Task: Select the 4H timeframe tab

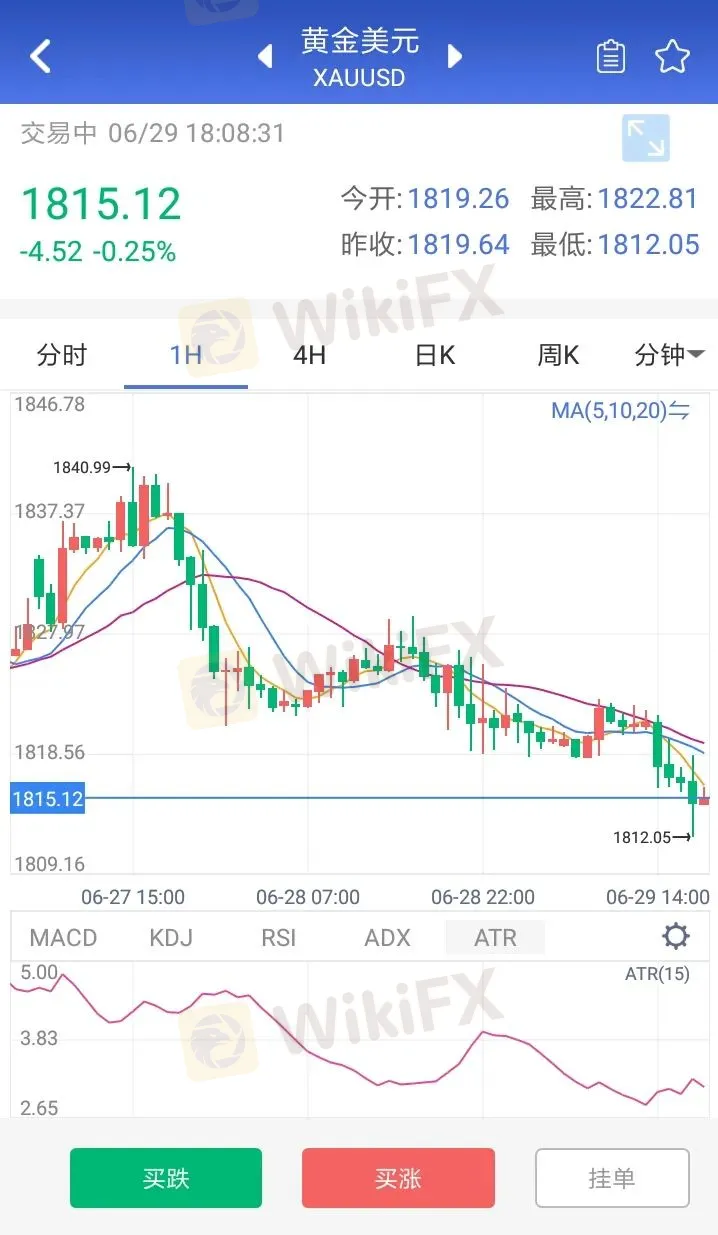Action: coord(309,355)
